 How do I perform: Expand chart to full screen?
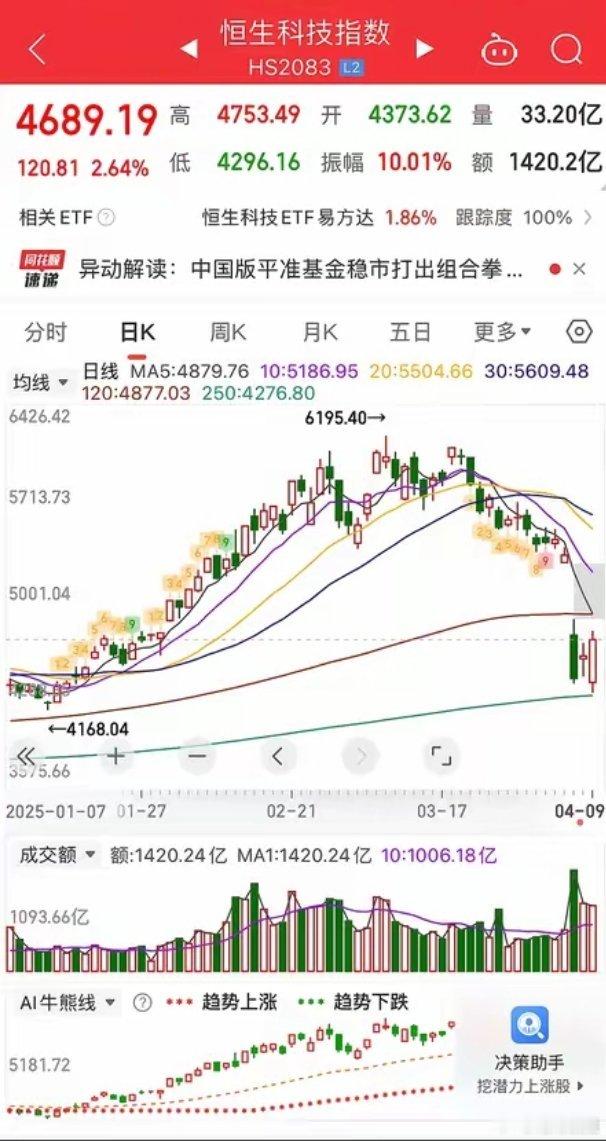coord(441,756)
